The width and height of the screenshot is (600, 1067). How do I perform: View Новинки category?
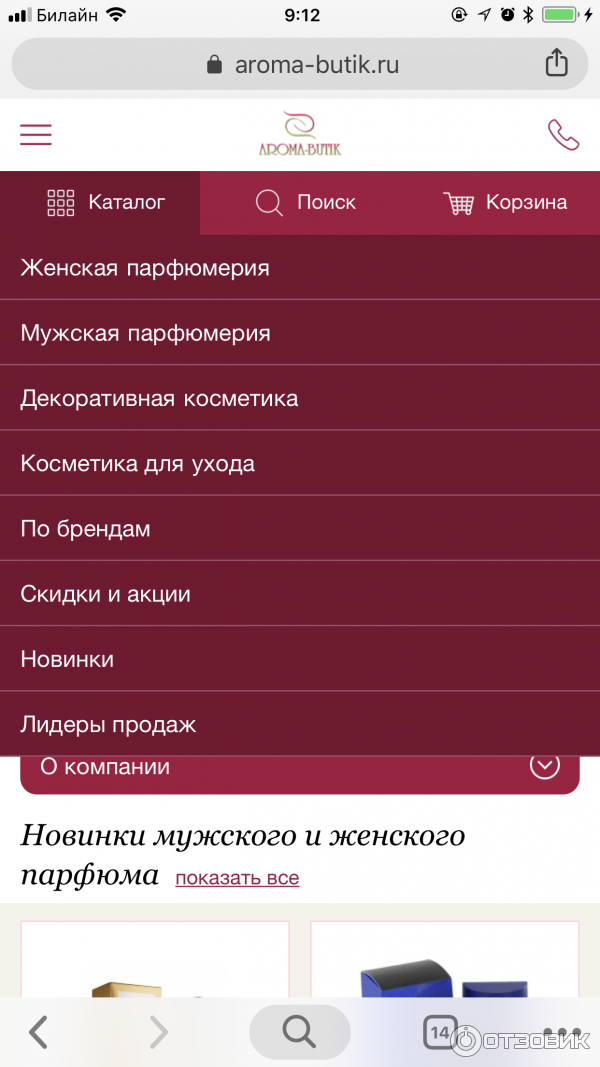[x=67, y=659]
